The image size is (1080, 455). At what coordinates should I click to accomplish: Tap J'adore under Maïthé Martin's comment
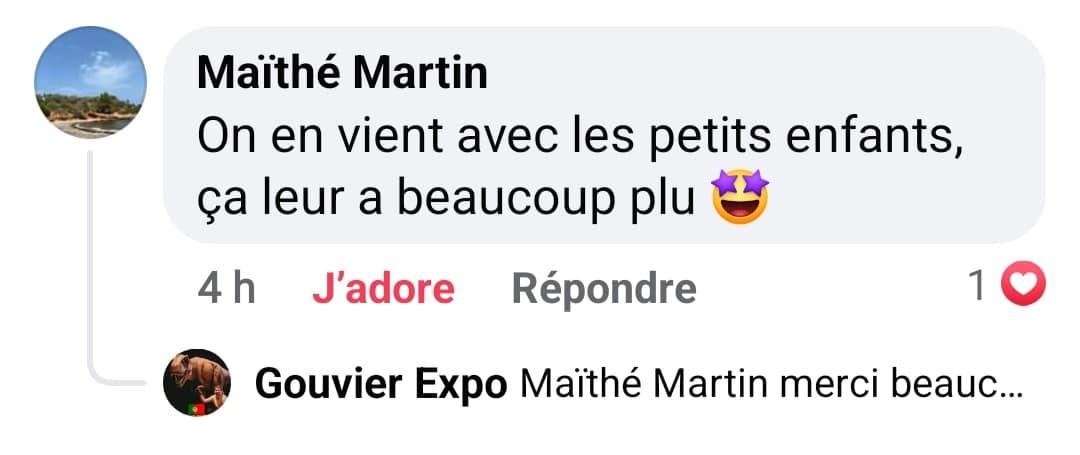coord(383,289)
